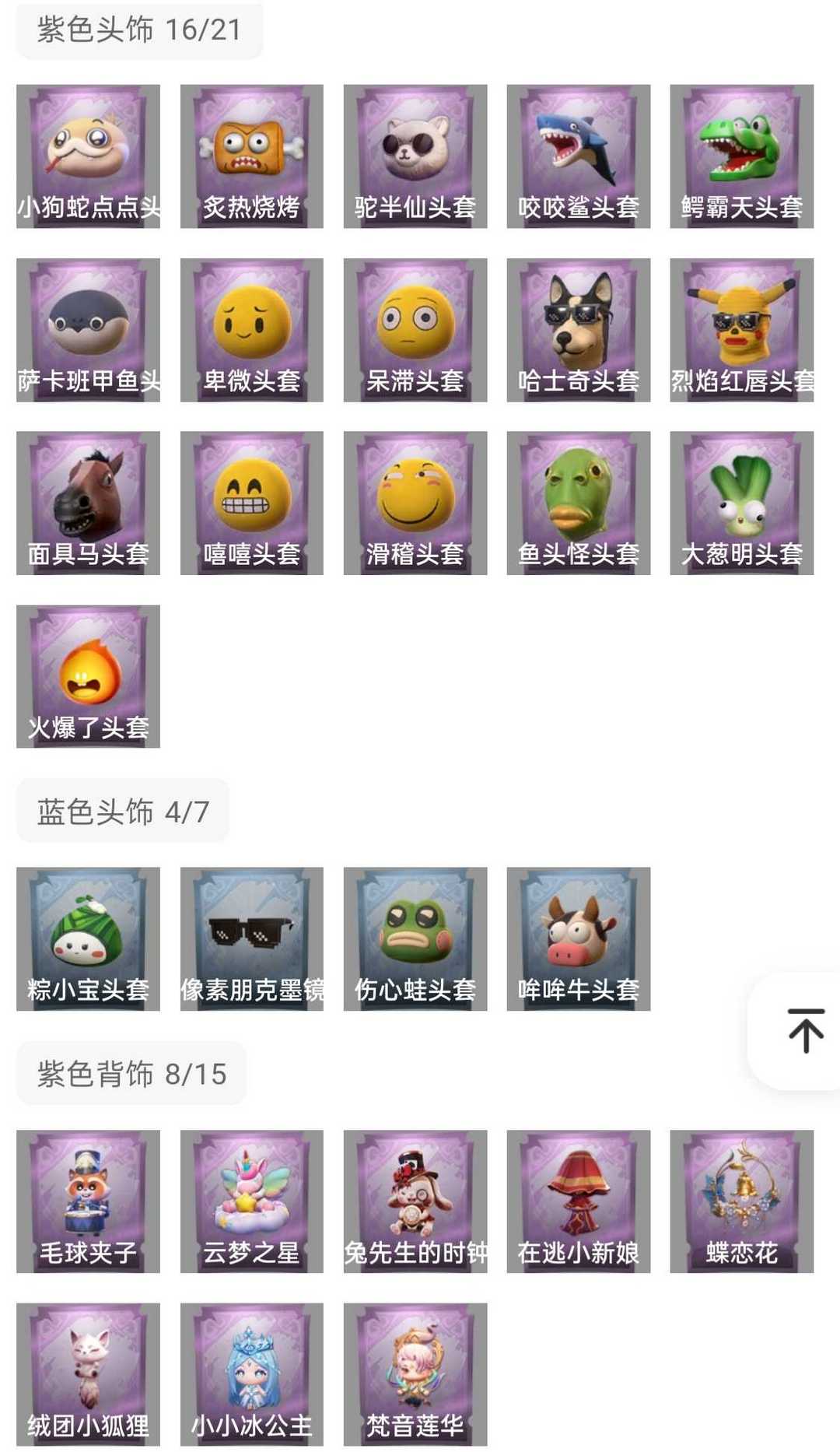Image resolution: width=840 pixels, height=1452 pixels.
Task: View the 驼半仙头套 item
Action: (415, 156)
